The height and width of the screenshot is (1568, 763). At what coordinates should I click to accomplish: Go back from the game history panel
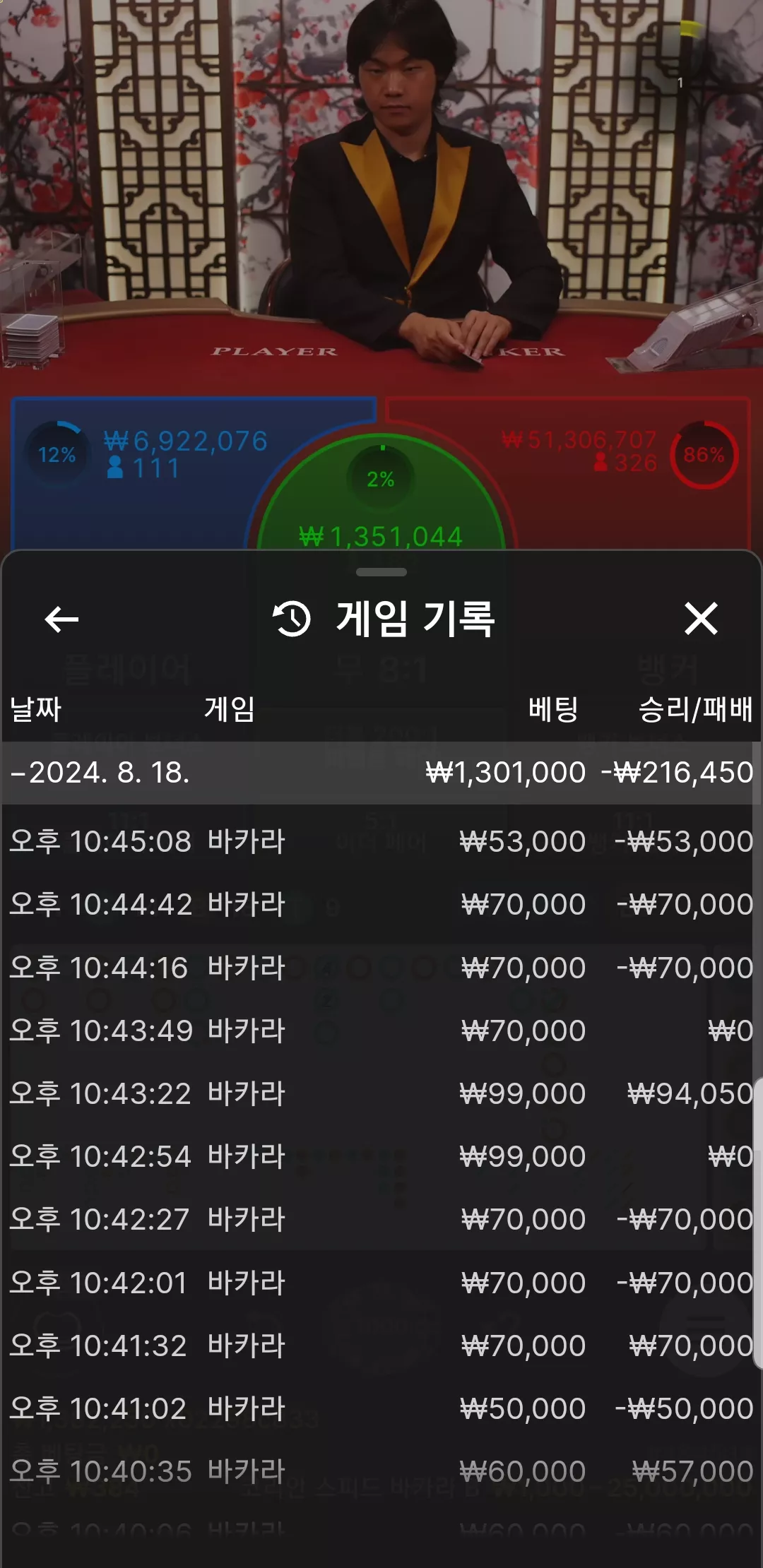coord(61,619)
